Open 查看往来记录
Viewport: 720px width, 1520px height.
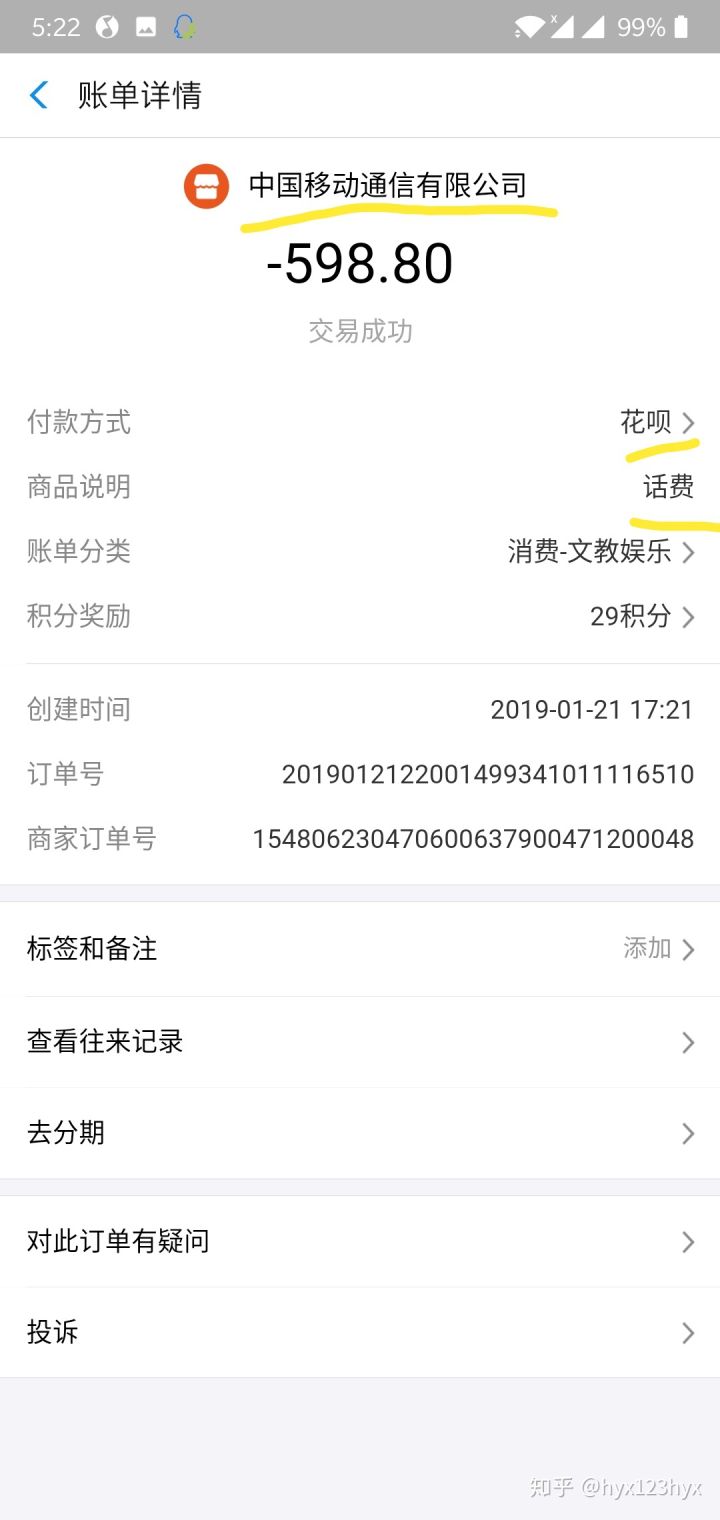[360, 1042]
